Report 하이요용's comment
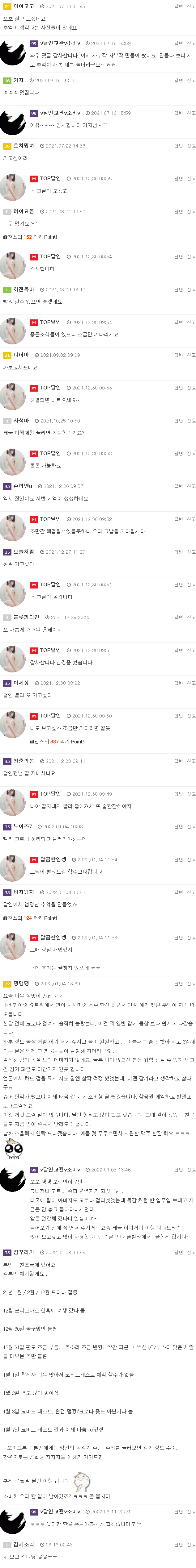The height and width of the screenshot is (1568, 196). 191,212
